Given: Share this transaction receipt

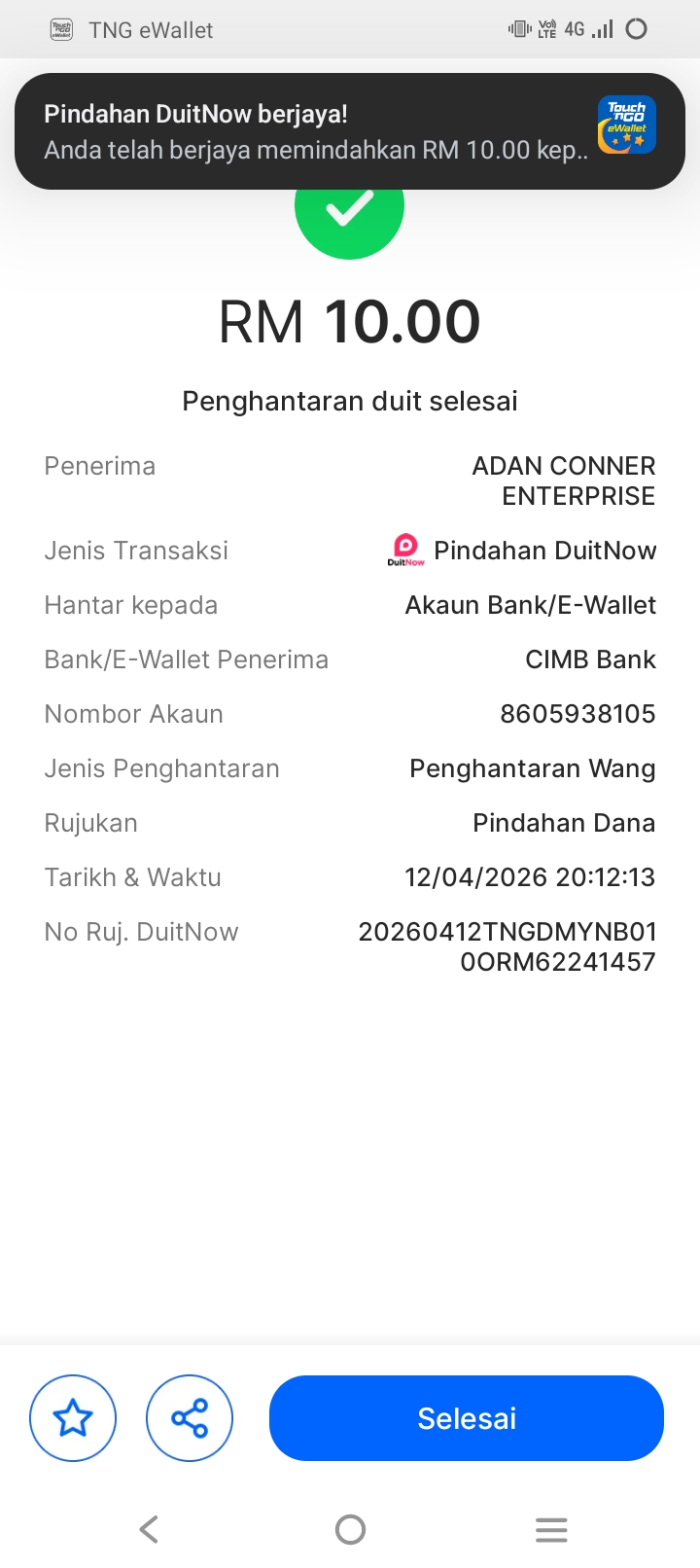Looking at the screenshot, I should click(x=190, y=1418).
